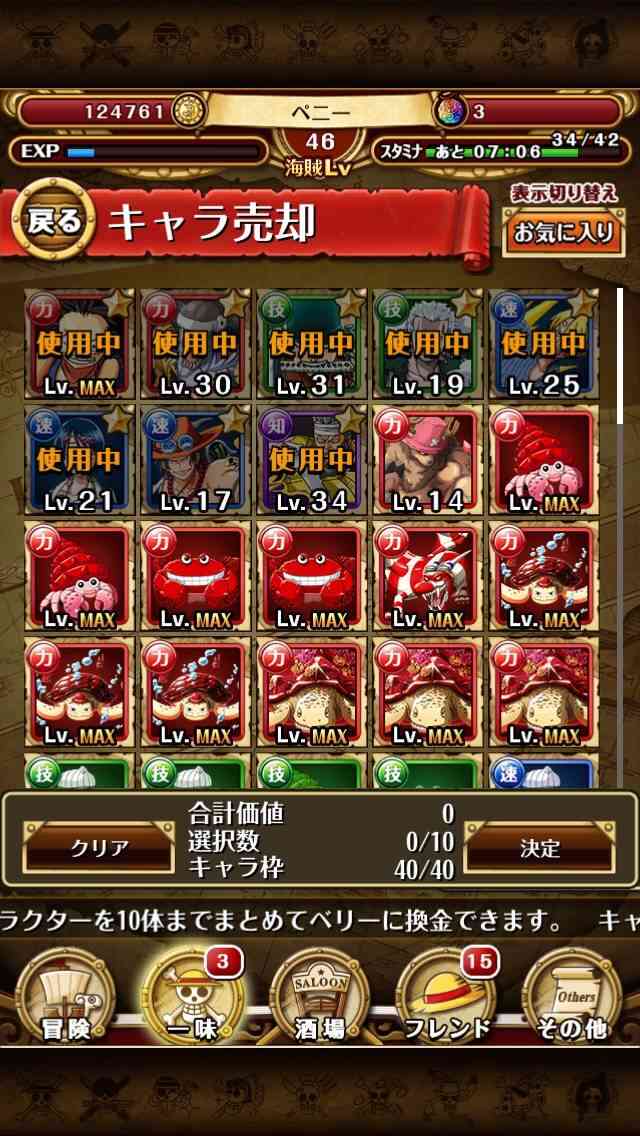Choose the Lv.MAX red lobster character
The height and width of the screenshot is (1136, 640).
[428, 576]
